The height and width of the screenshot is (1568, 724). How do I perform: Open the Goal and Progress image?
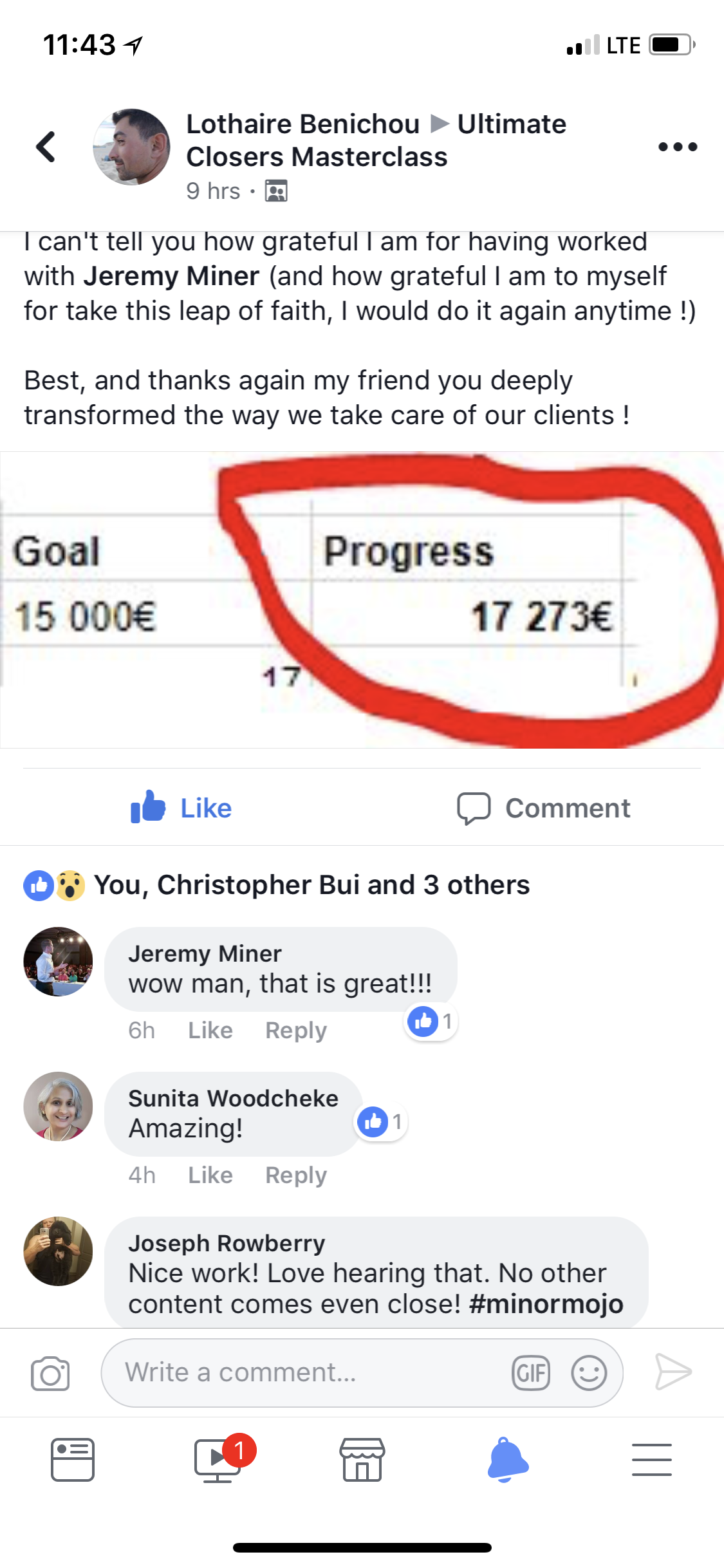coord(362,599)
